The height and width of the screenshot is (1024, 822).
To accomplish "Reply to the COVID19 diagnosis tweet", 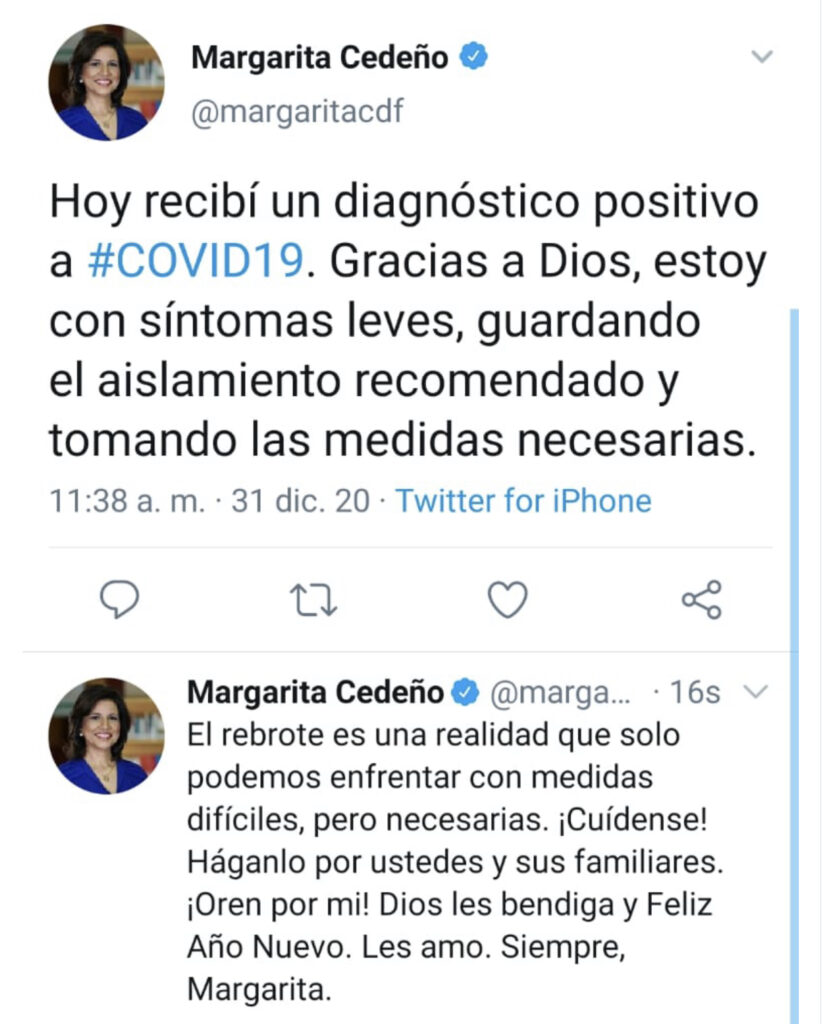I will (119, 600).
